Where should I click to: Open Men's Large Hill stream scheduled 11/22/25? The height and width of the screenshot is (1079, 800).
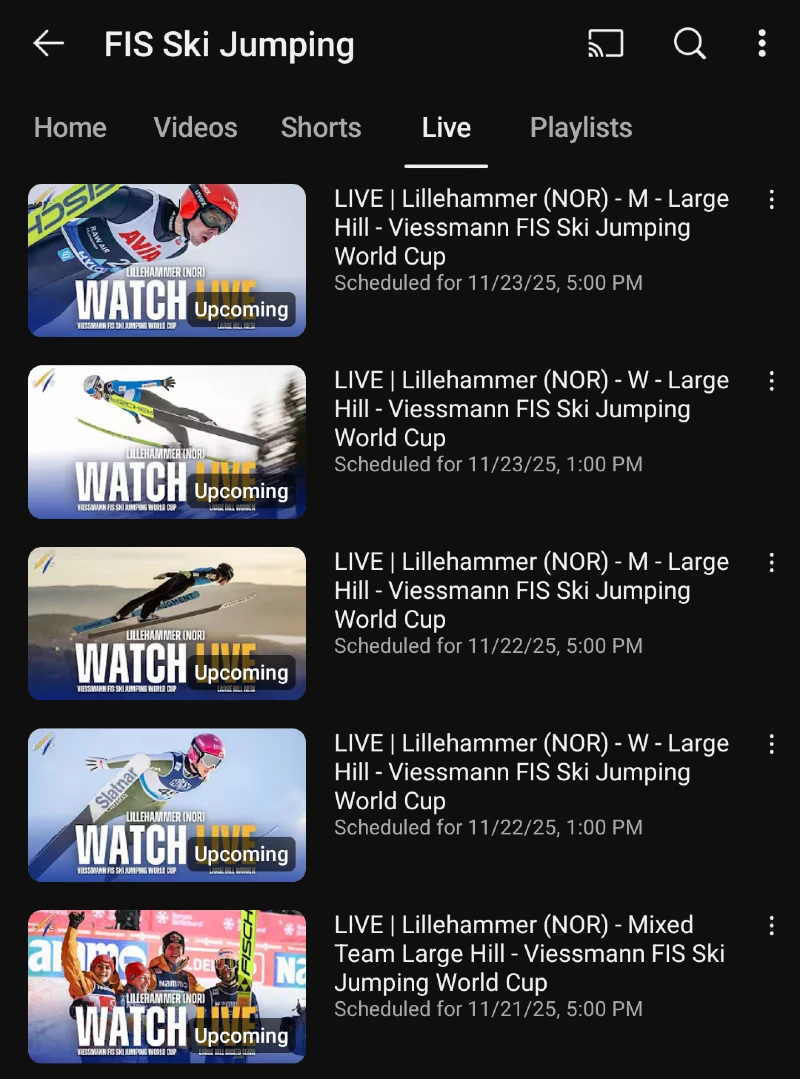click(167, 623)
